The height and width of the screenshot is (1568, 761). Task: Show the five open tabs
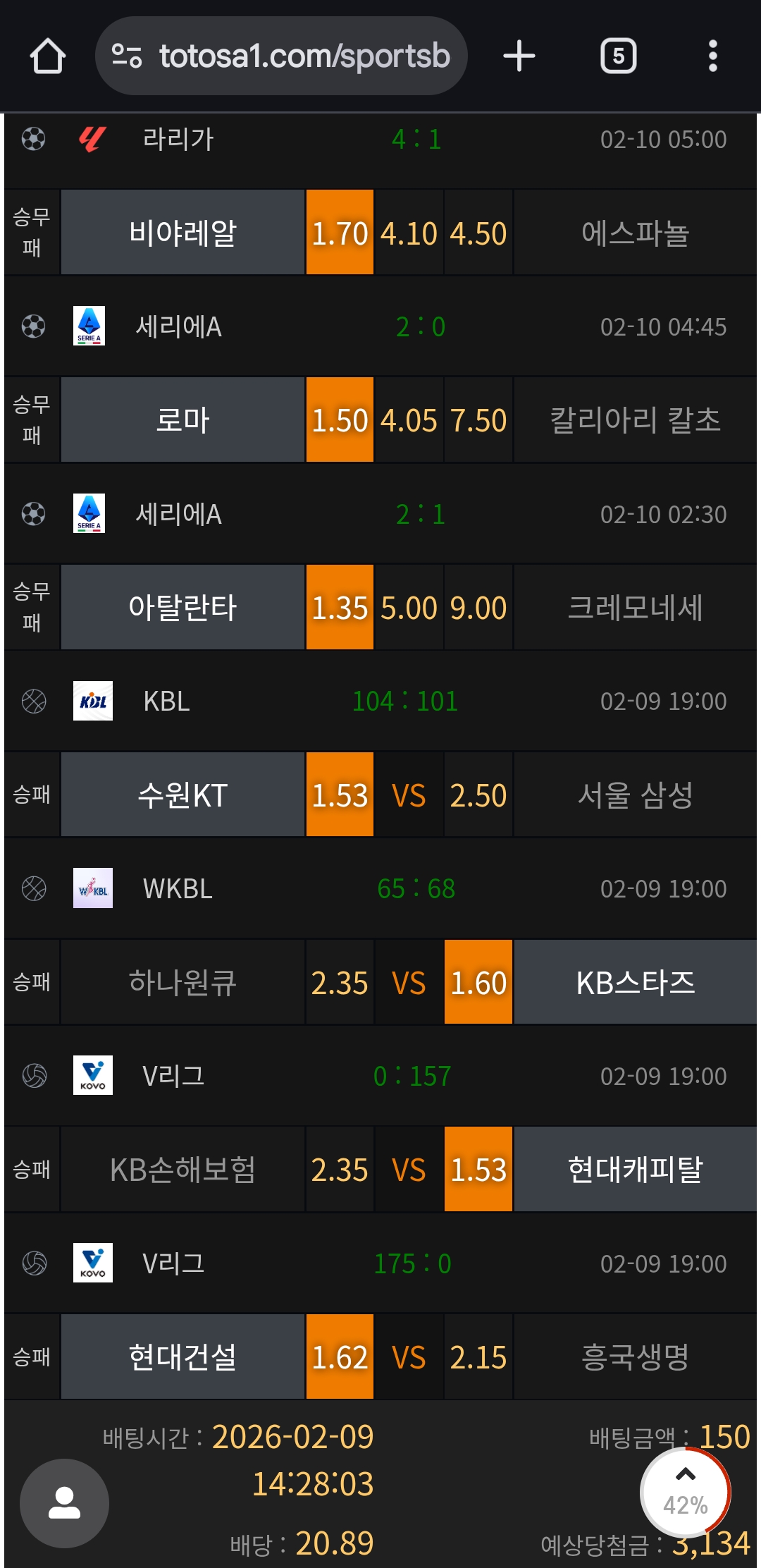coord(618,56)
